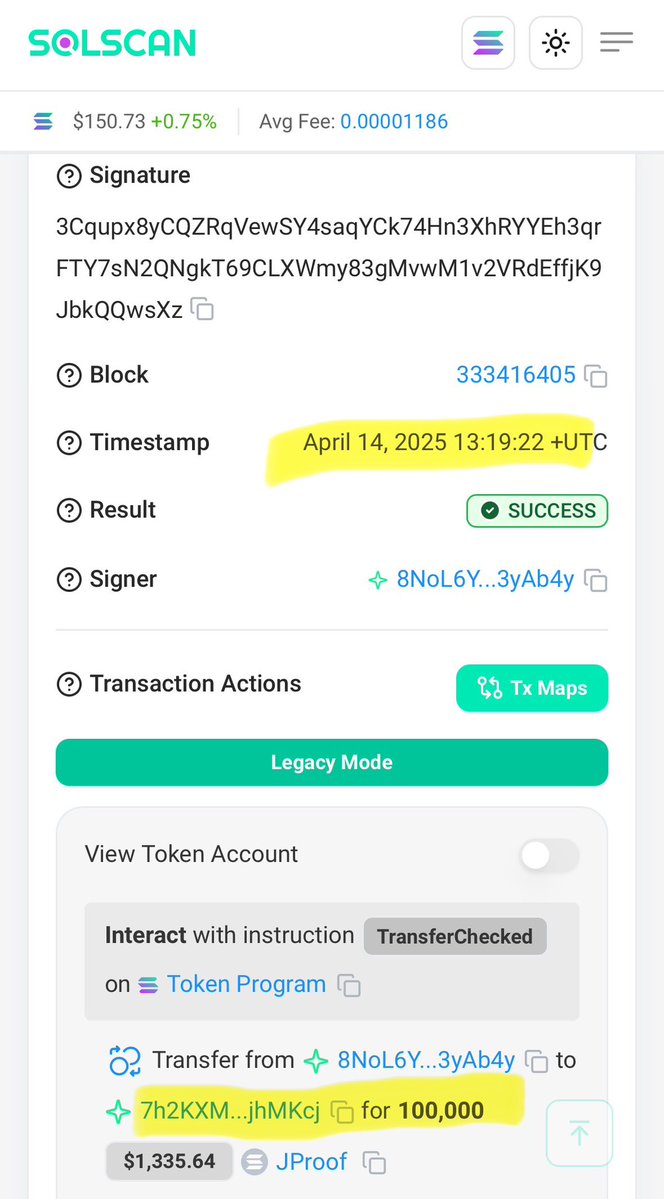This screenshot has height=1199, width=664.
Task: Open the Solana network selector icon
Action: click(488, 43)
